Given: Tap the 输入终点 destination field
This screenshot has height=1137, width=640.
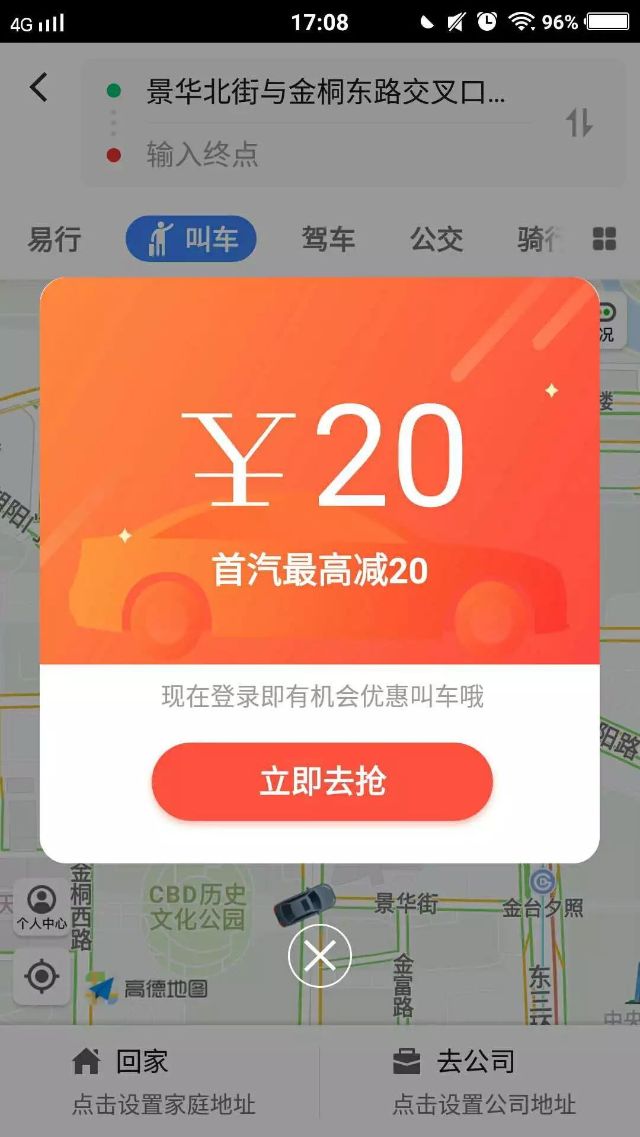Looking at the screenshot, I should tap(325, 154).
